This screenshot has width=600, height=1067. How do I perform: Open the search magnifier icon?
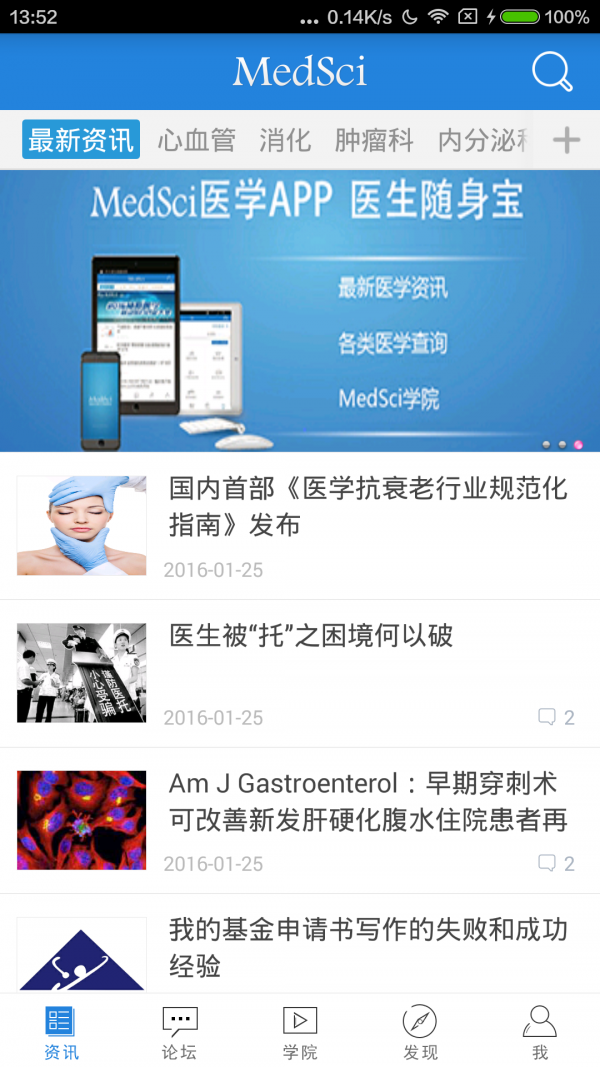pyautogui.click(x=551, y=72)
